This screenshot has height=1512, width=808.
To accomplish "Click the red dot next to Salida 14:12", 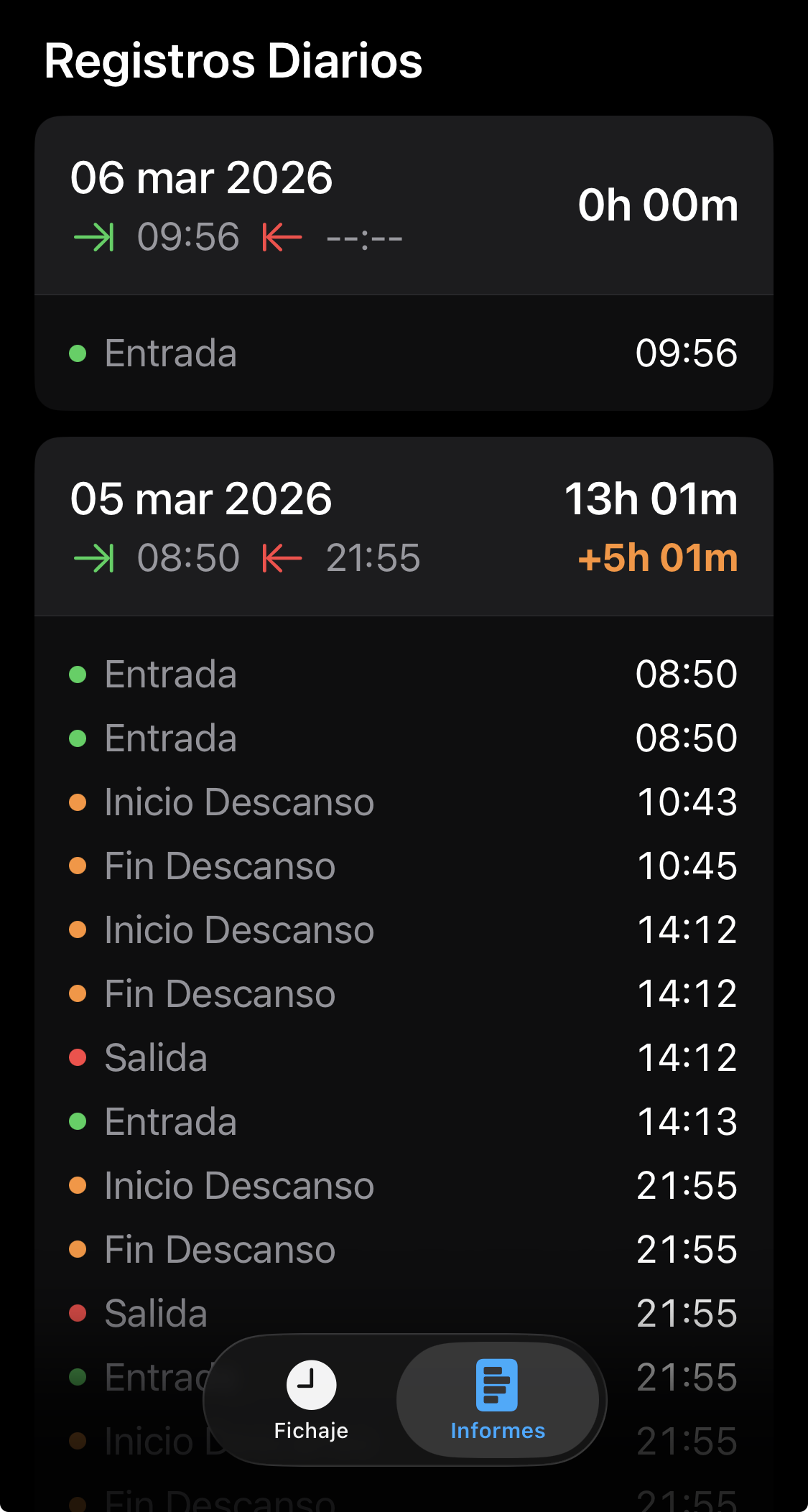I will 79,1056.
